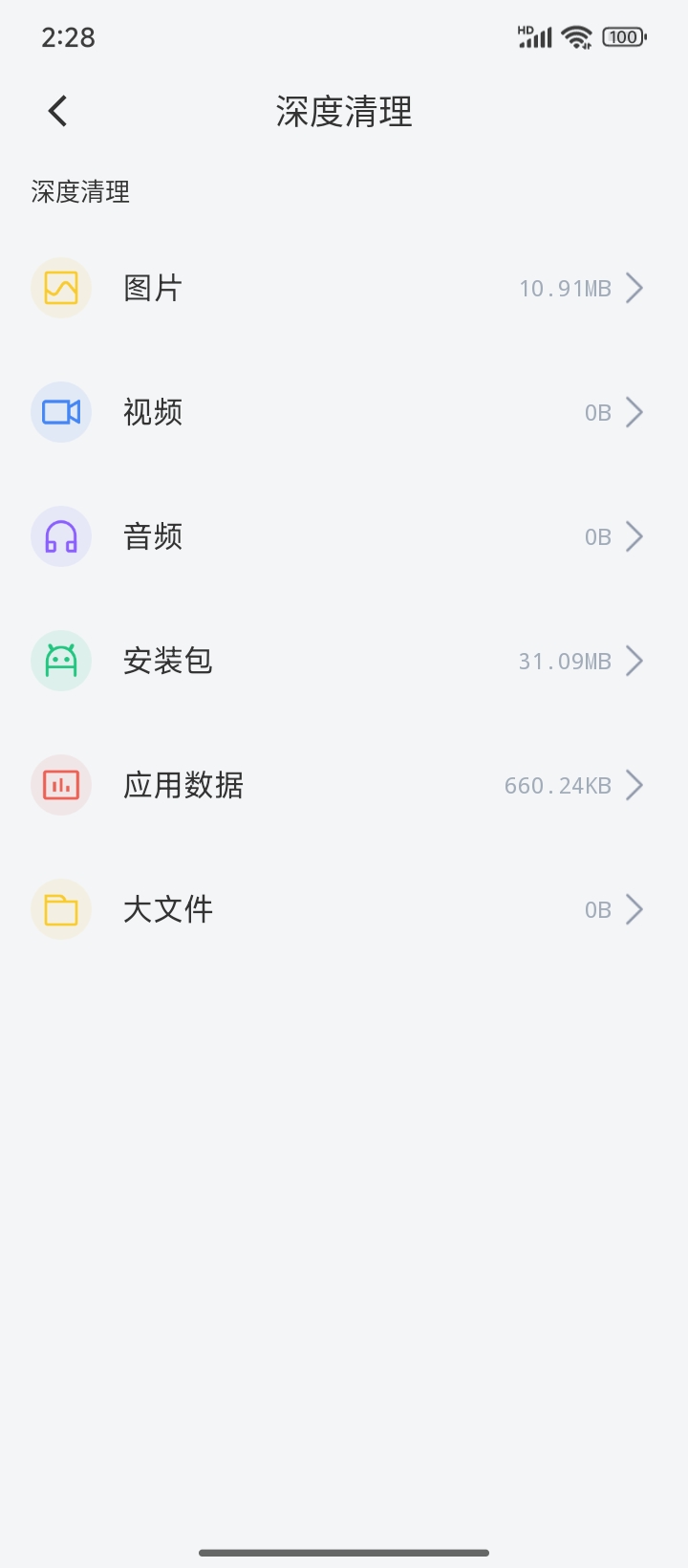Open the 大文件 chevron arrow
This screenshot has height=1568, width=688.
click(634, 909)
